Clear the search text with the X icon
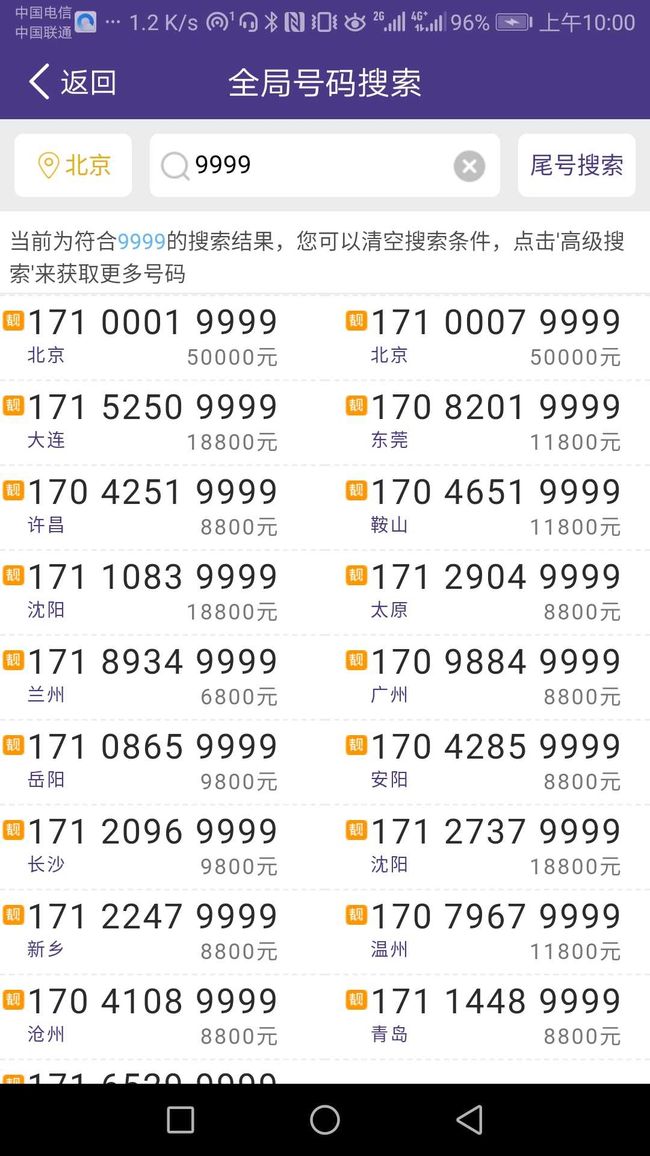 pos(469,166)
